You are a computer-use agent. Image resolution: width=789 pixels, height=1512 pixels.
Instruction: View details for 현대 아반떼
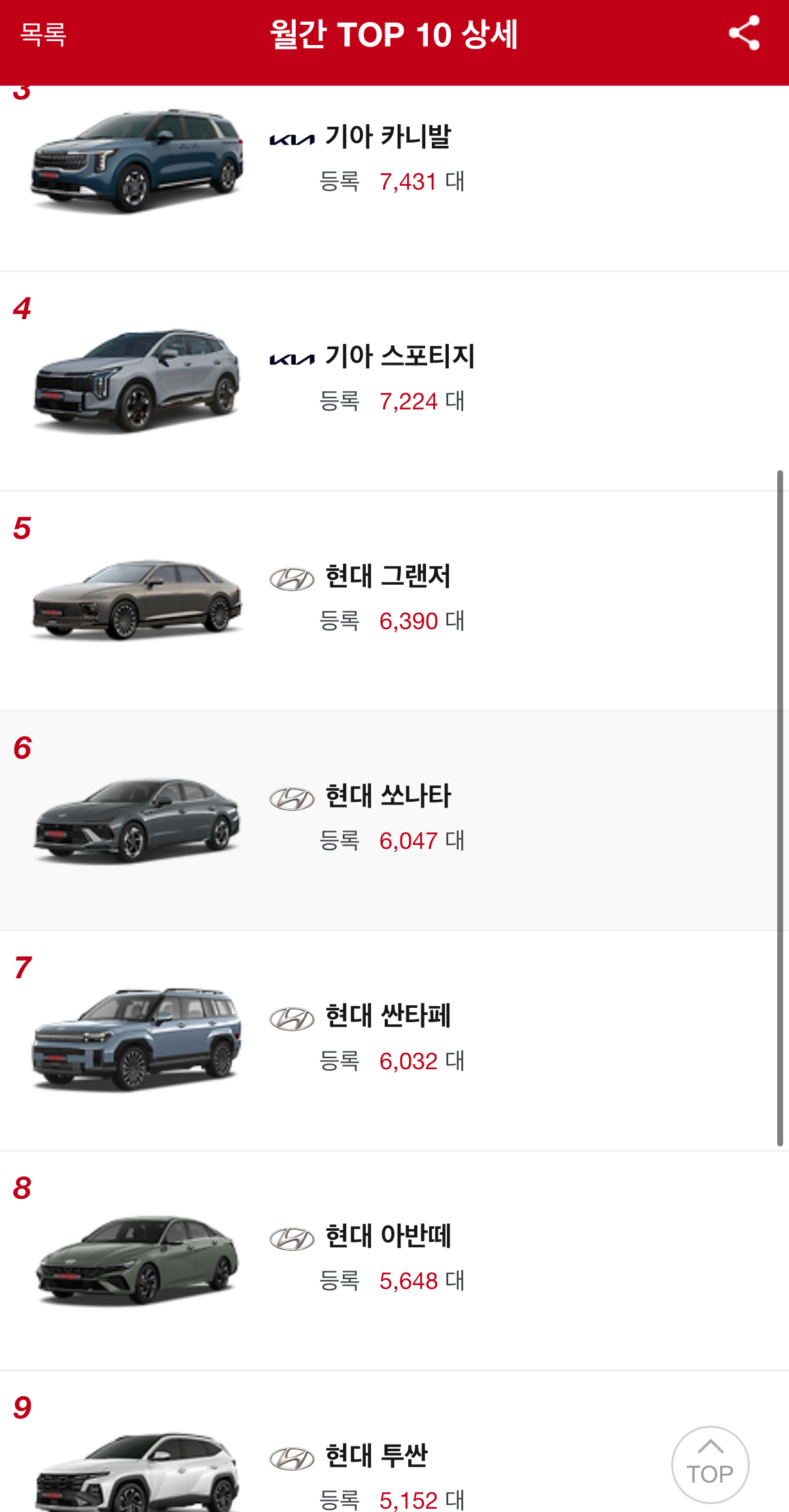pos(387,1237)
